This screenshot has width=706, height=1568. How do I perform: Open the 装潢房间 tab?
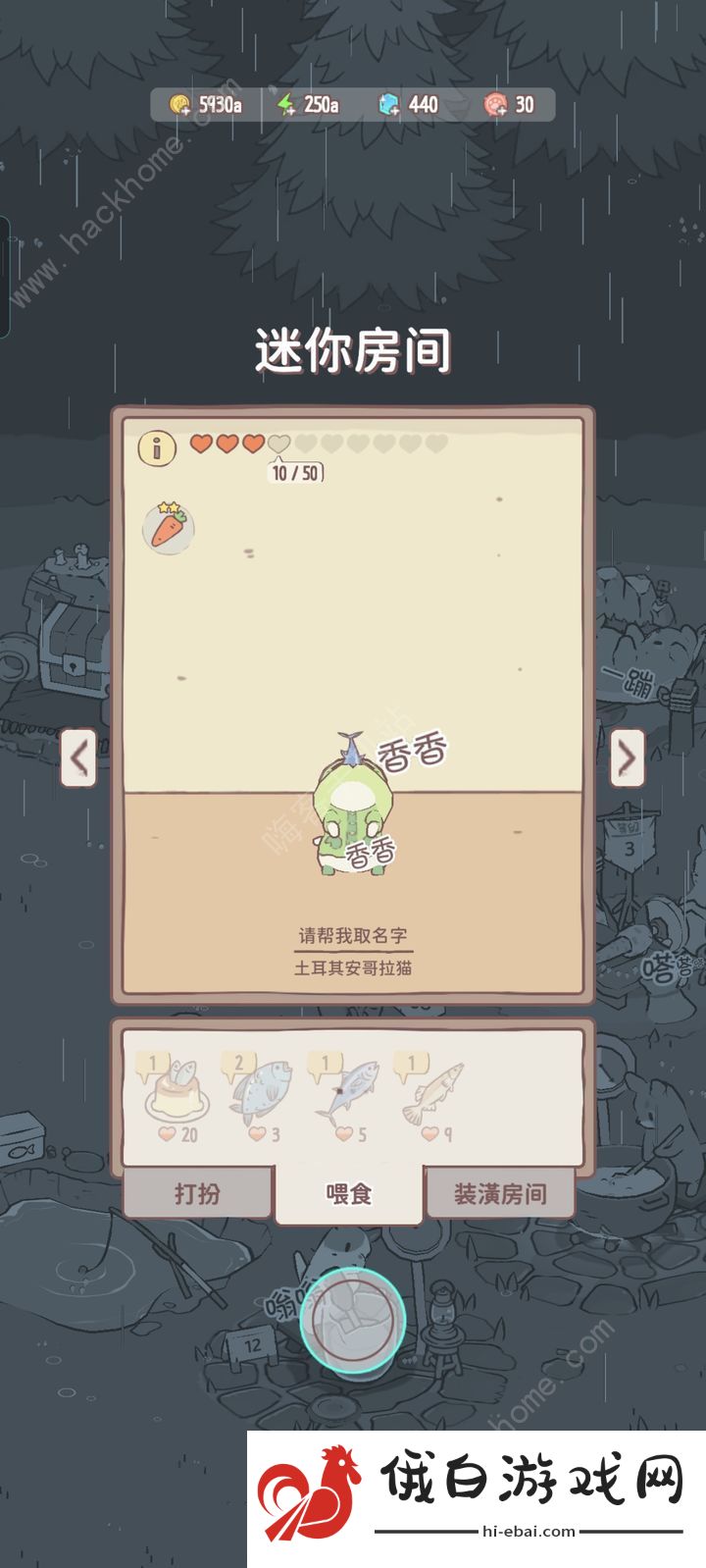pyautogui.click(x=499, y=1193)
